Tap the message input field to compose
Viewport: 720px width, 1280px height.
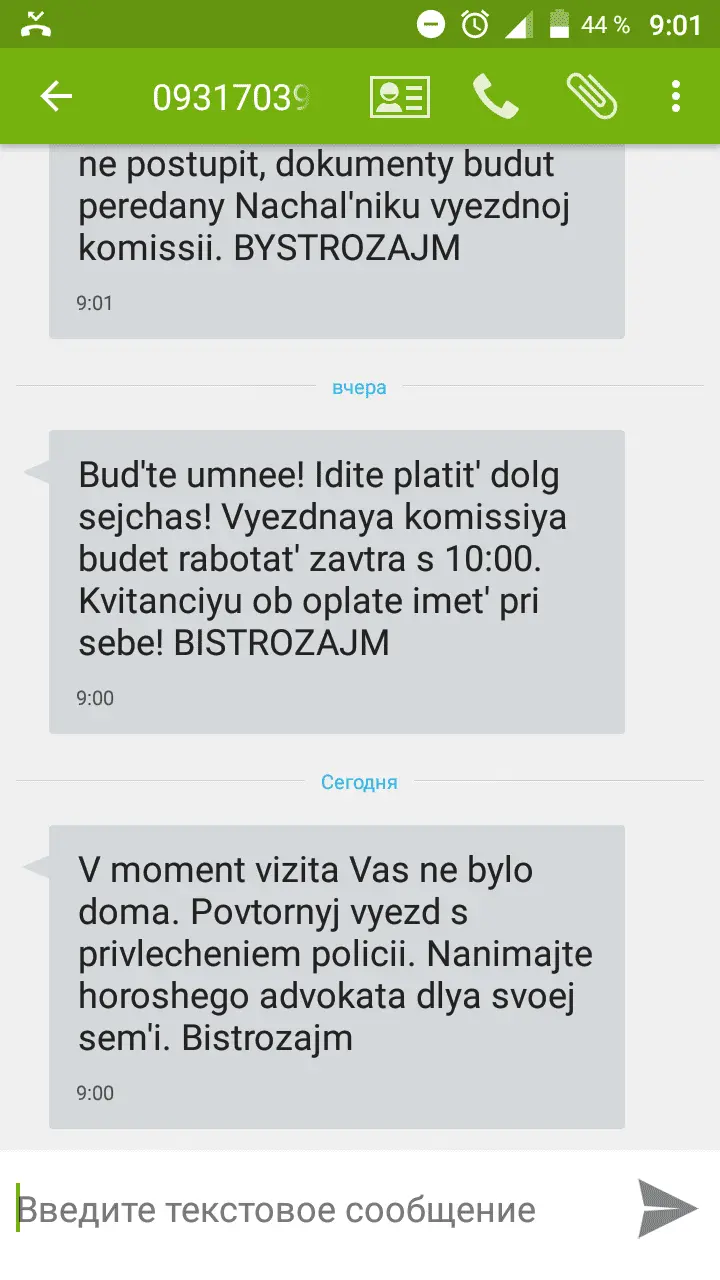(280, 1210)
